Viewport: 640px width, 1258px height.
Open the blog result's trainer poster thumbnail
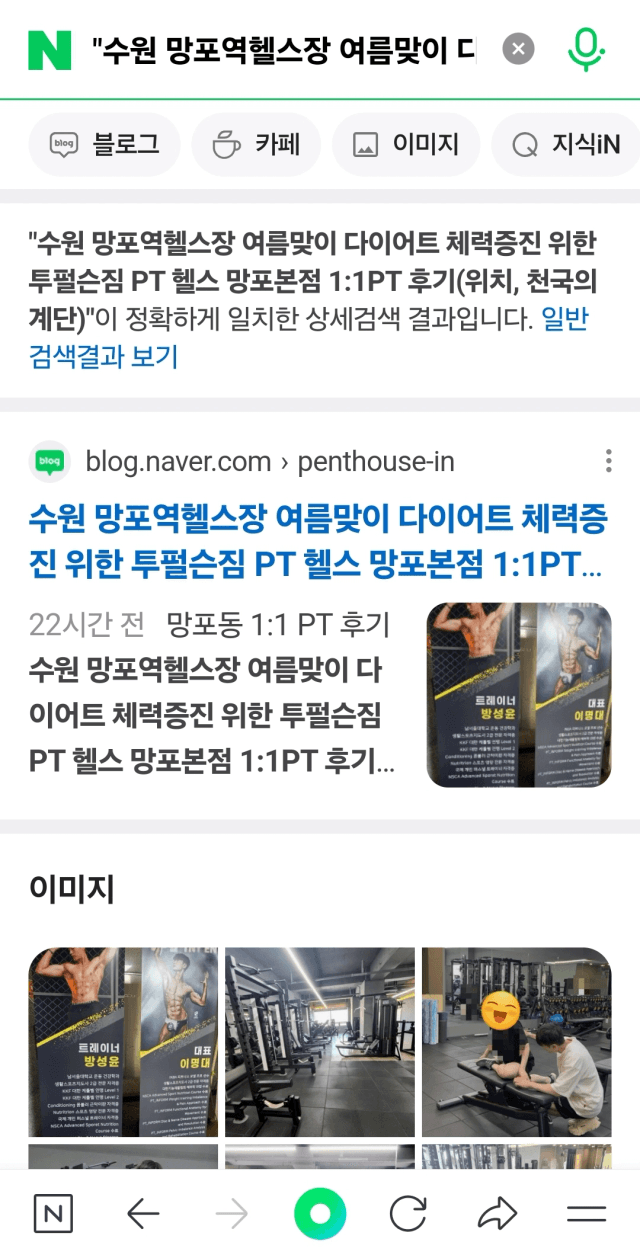click(x=519, y=695)
